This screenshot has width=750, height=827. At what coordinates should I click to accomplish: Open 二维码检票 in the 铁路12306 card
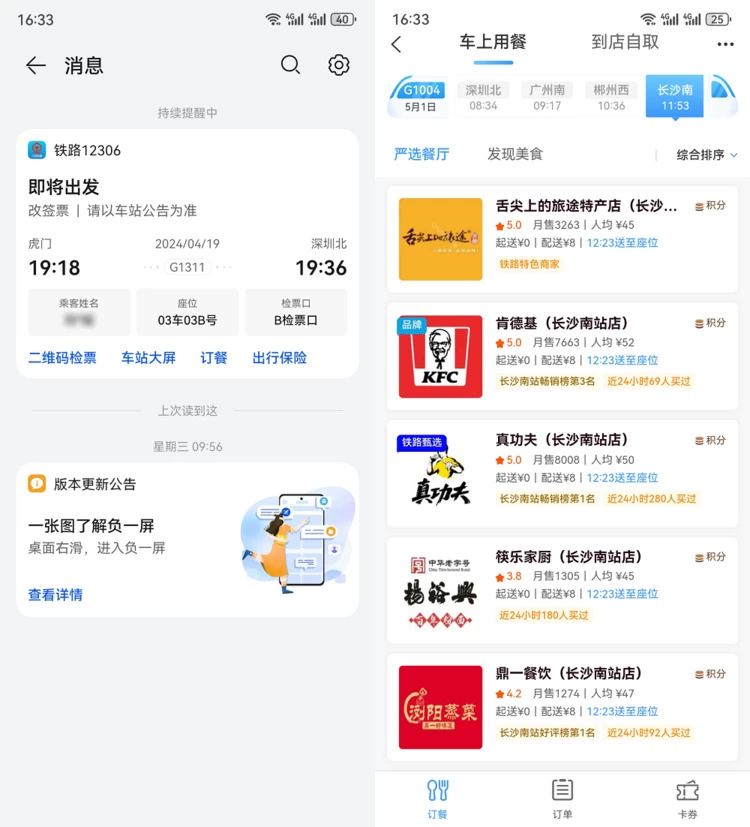point(62,358)
